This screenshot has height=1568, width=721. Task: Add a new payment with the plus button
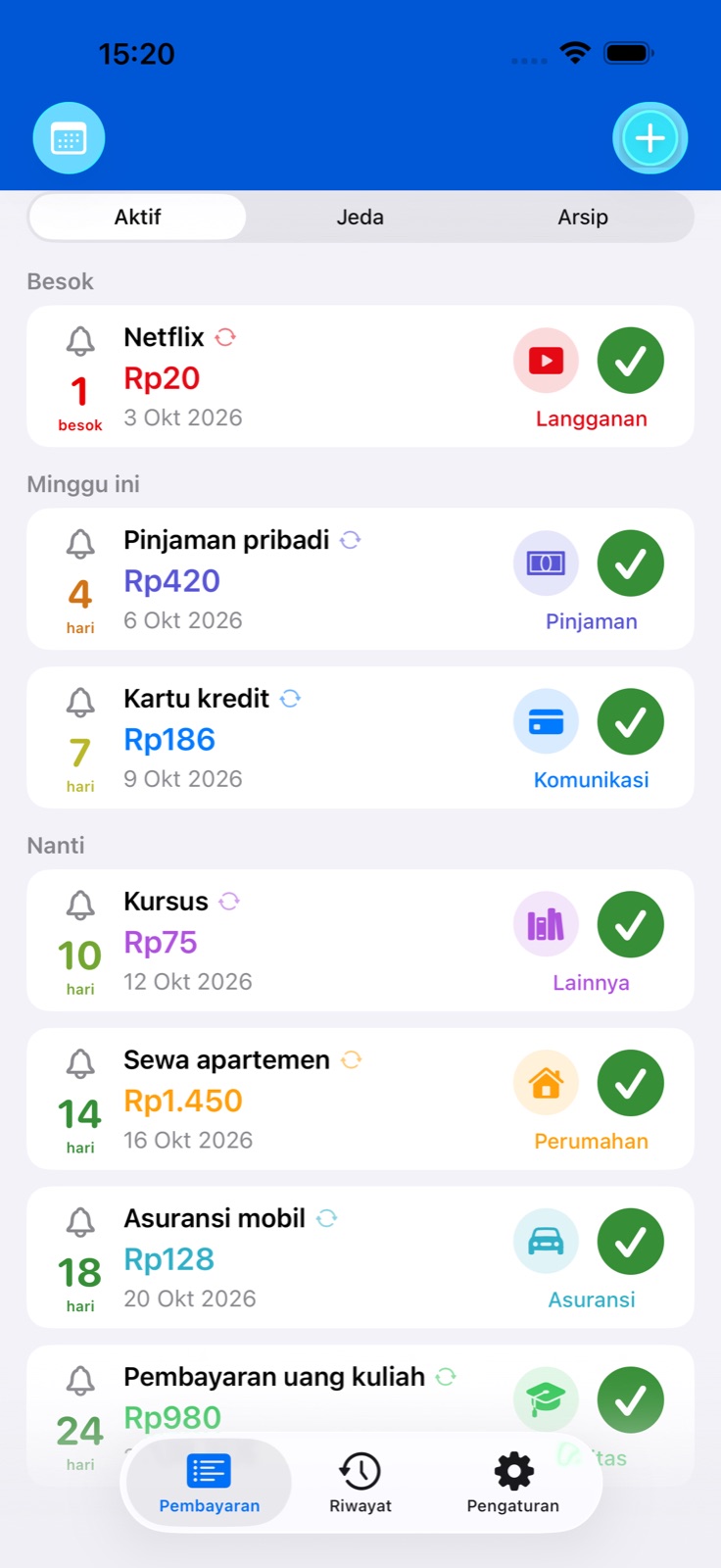[650, 138]
